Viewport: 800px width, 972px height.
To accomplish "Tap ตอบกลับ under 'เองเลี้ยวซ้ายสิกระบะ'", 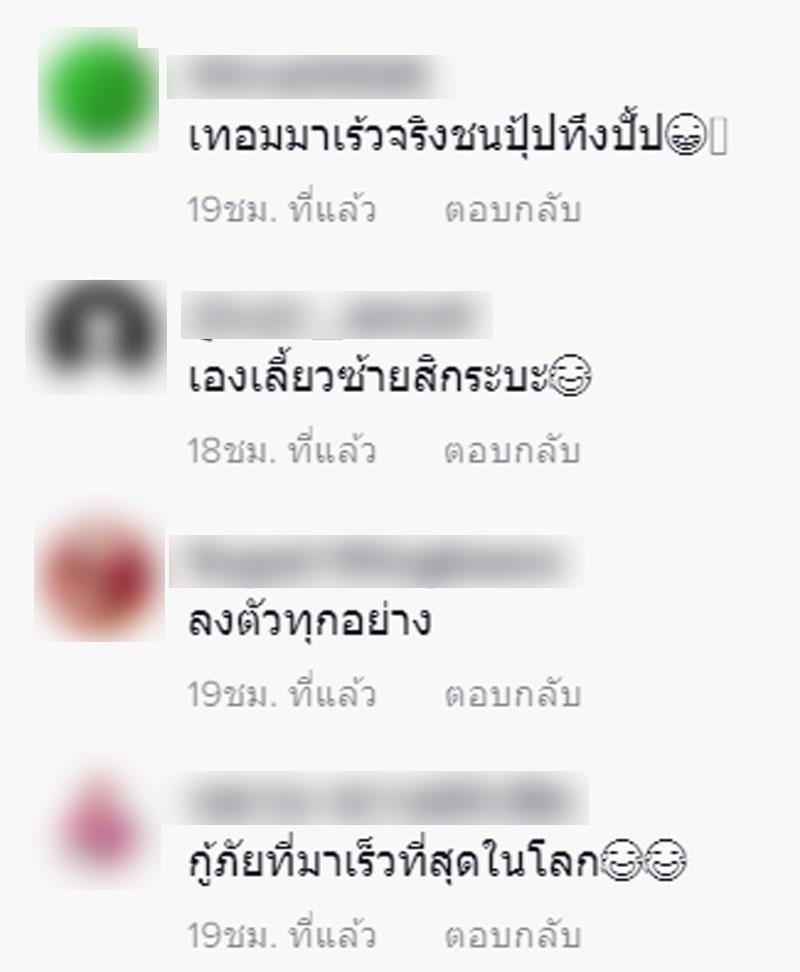I will [x=512, y=451].
